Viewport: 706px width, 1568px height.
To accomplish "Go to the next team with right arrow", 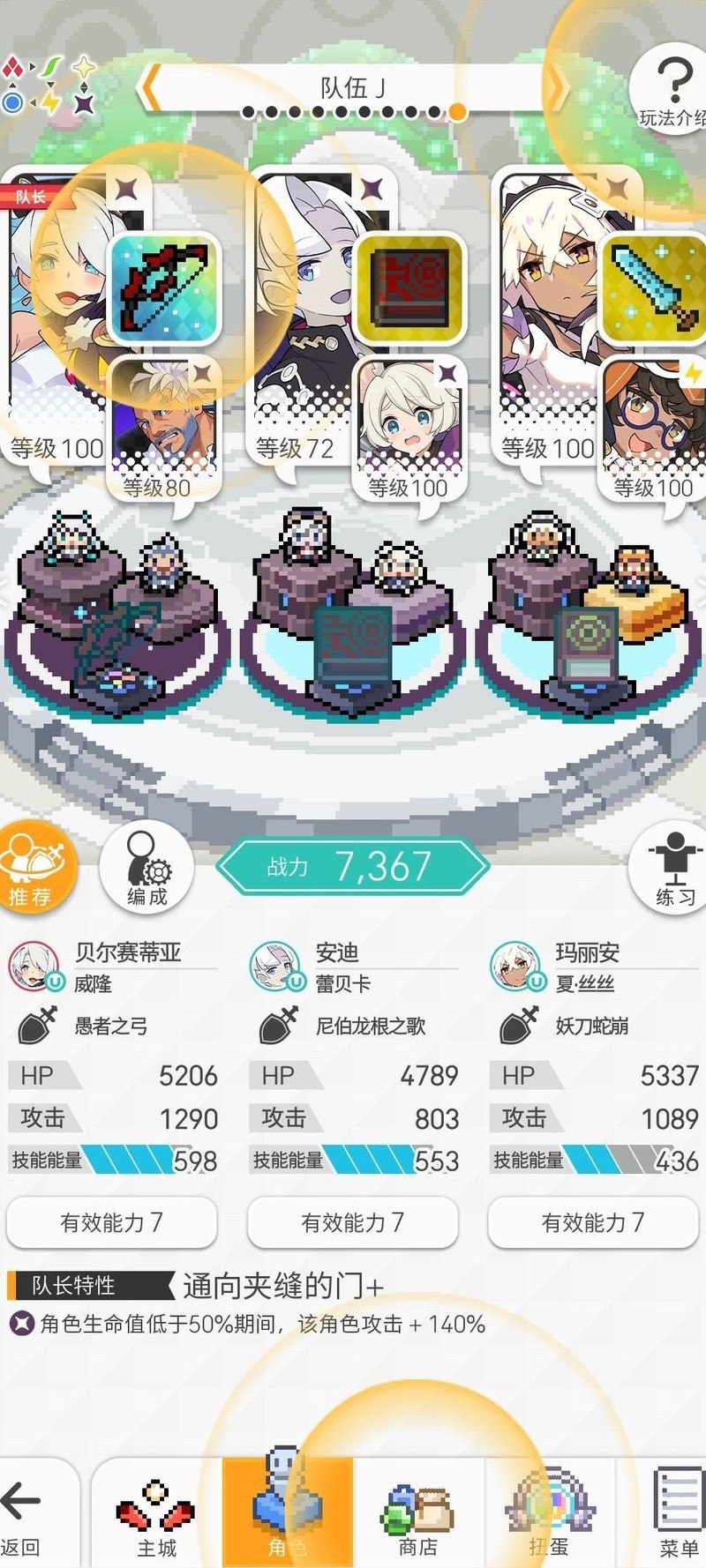I will (x=557, y=86).
